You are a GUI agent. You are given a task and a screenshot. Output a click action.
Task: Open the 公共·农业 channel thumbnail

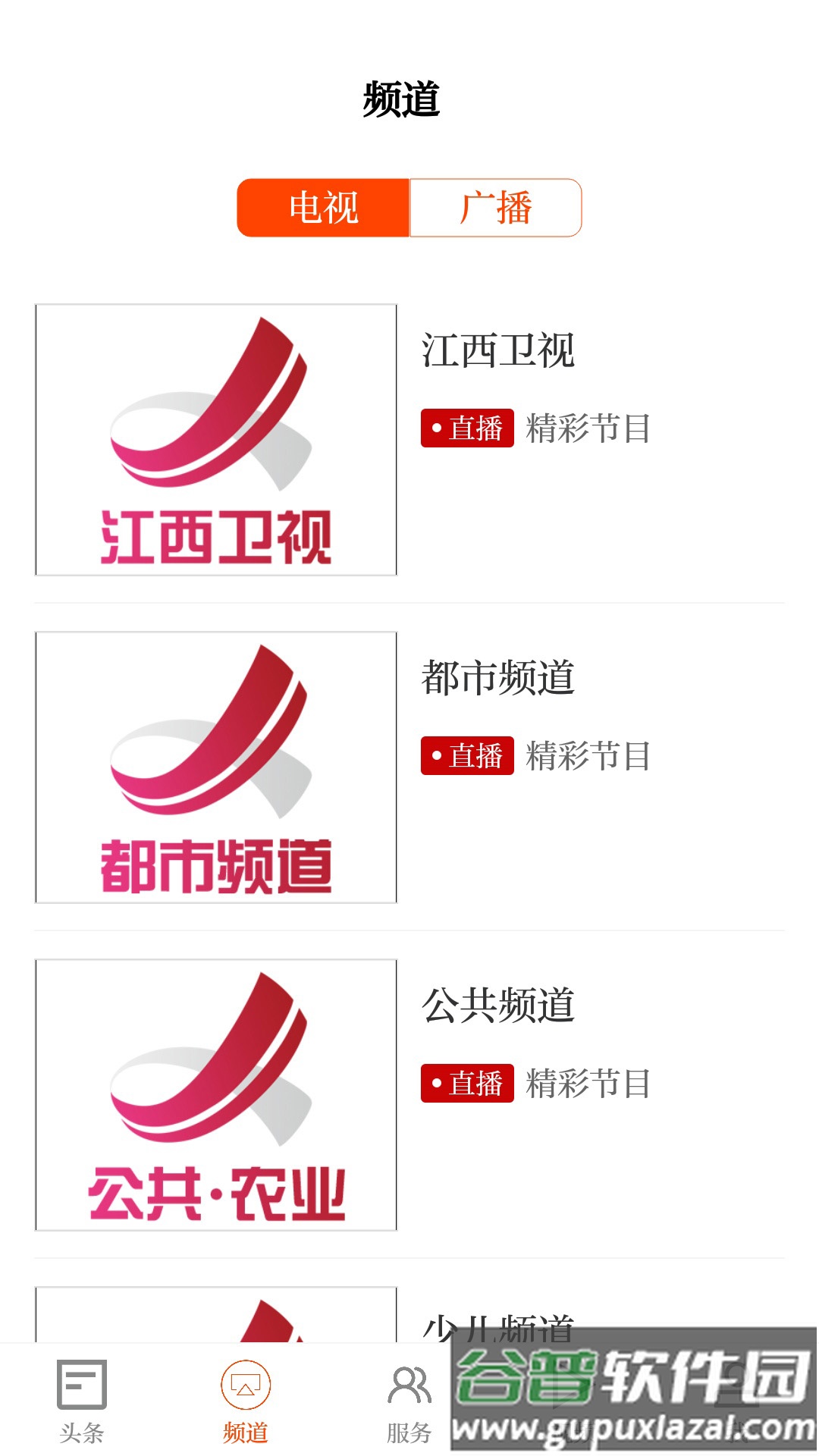click(x=215, y=1096)
